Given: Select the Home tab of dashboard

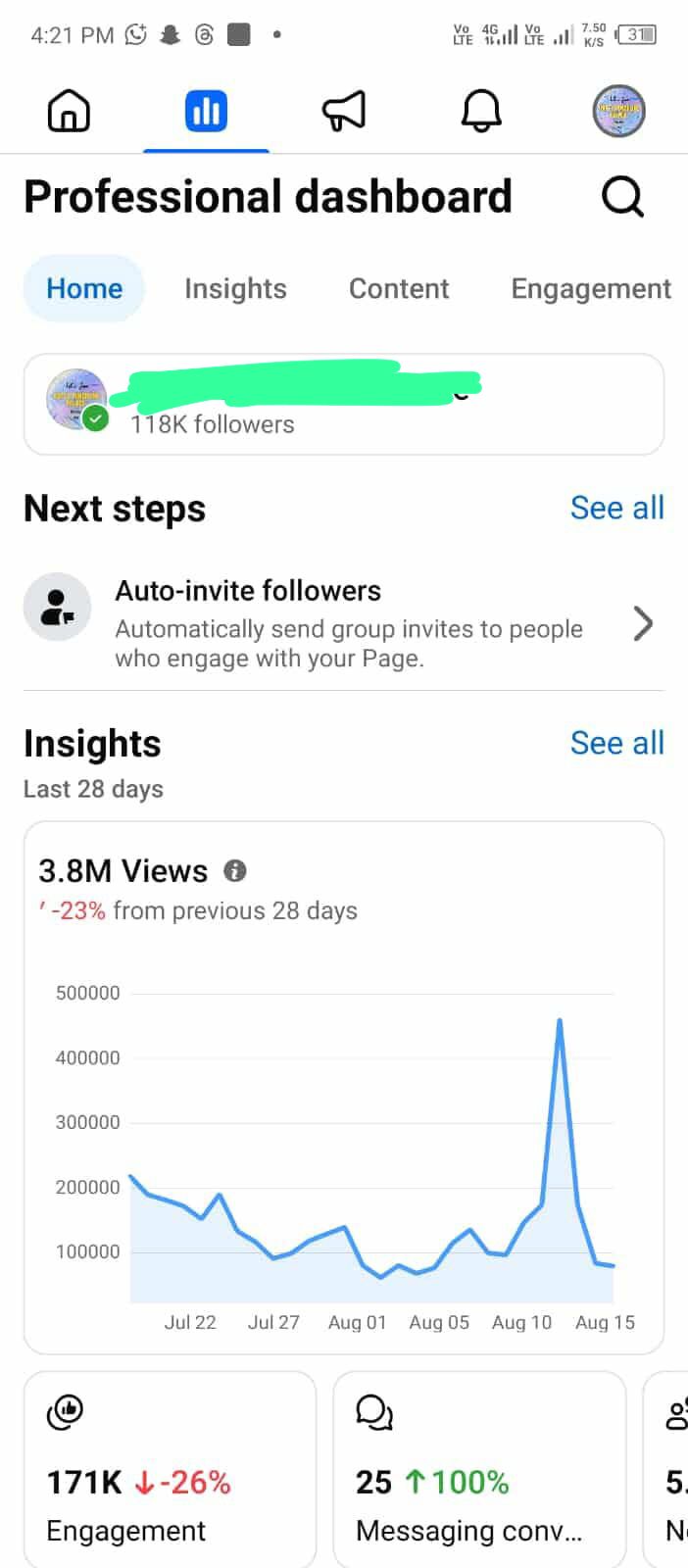Looking at the screenshot, I should (84, 288).
